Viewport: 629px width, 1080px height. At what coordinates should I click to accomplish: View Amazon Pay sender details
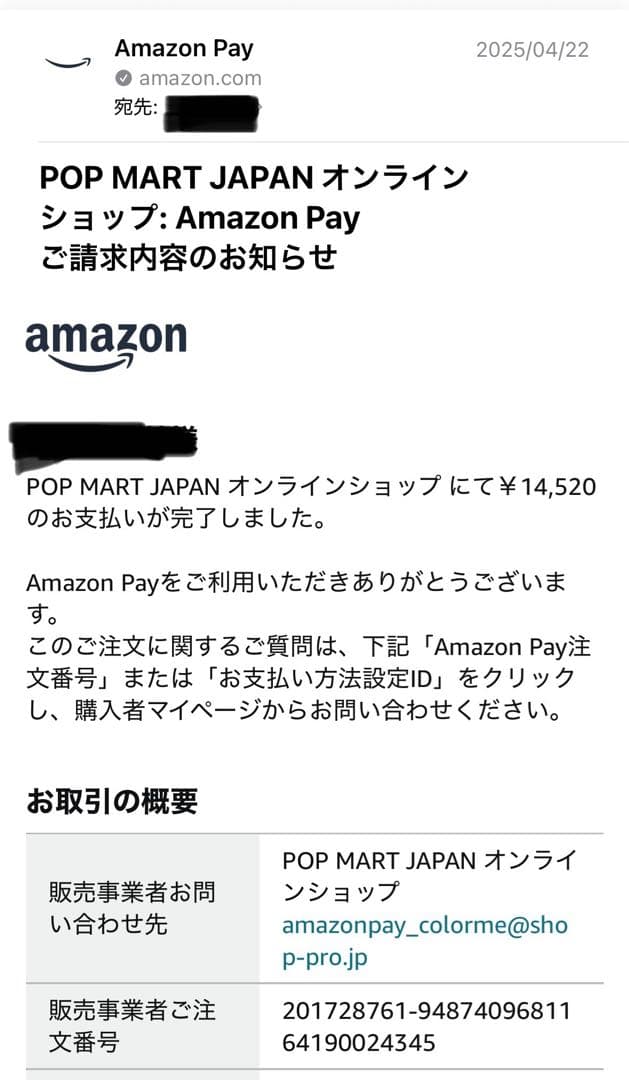click(184, 48)
